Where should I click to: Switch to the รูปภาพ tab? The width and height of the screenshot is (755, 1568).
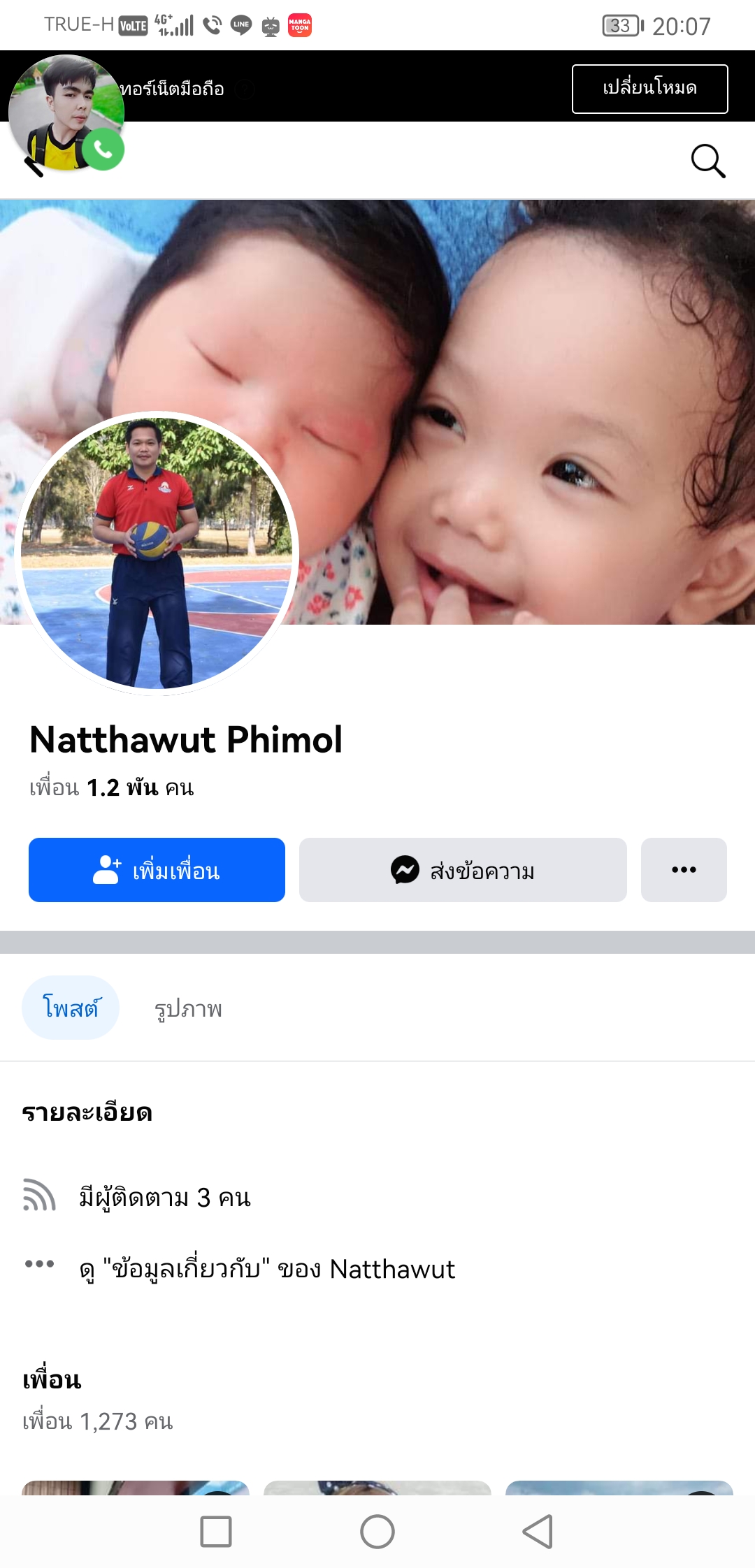point(188,1008)
